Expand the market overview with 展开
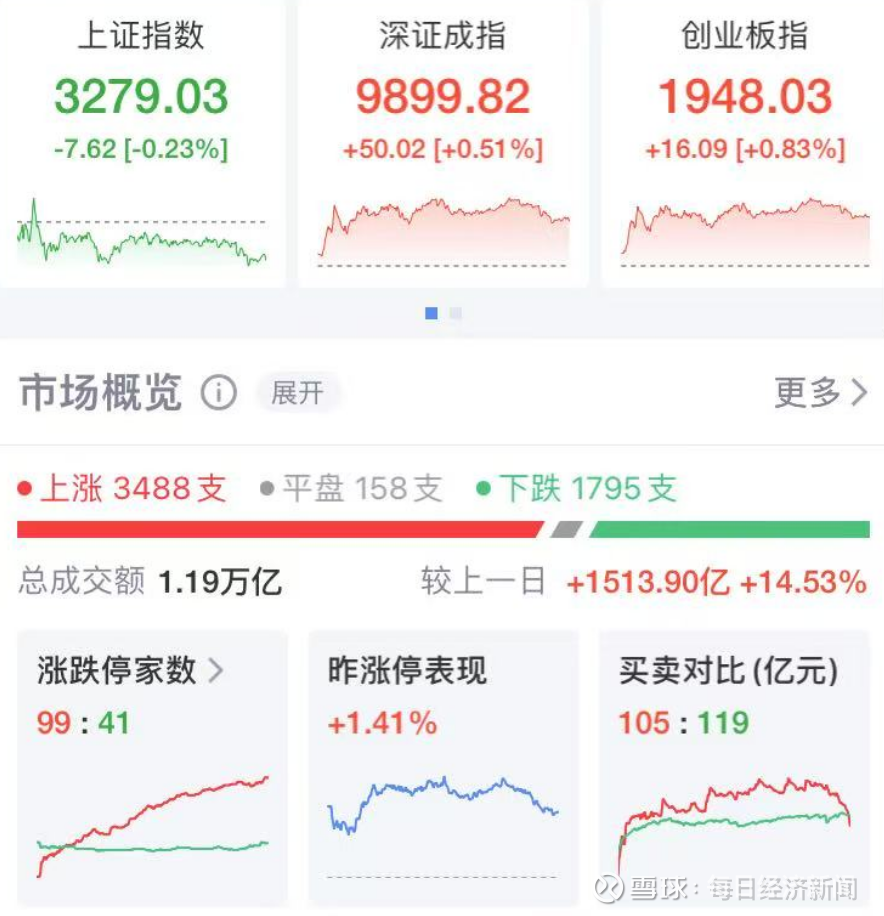 [297, 393]
